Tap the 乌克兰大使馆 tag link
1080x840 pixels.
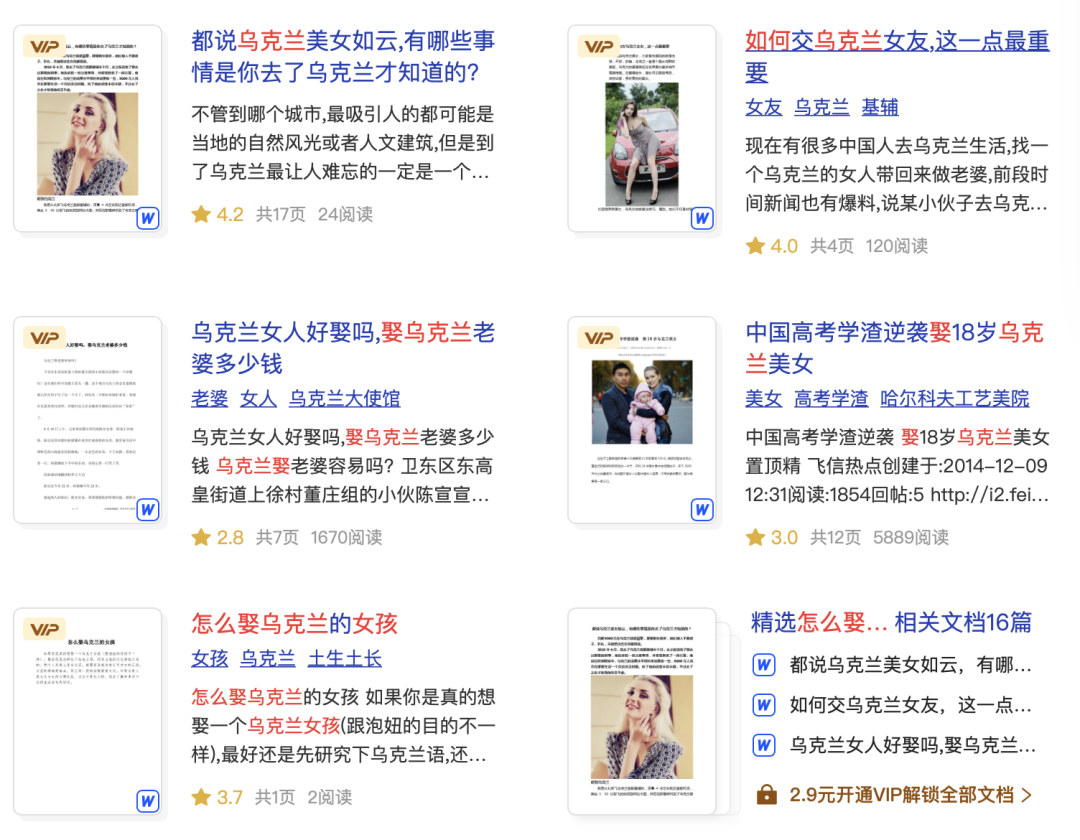[x=344, y=398]
